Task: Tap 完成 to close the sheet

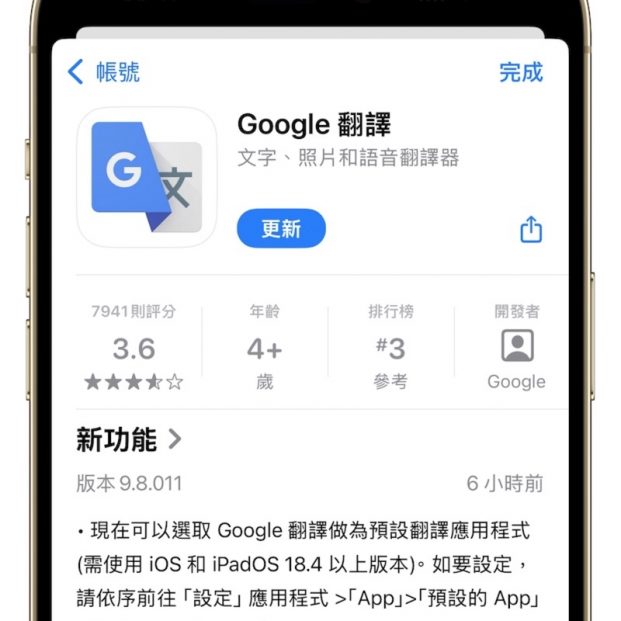Action: (520, 72)
